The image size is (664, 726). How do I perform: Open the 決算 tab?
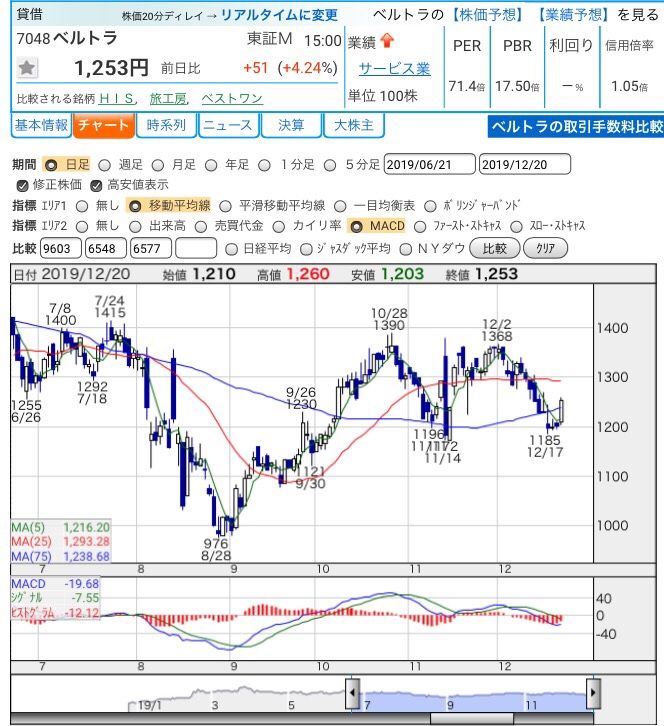tap(291, 126)
